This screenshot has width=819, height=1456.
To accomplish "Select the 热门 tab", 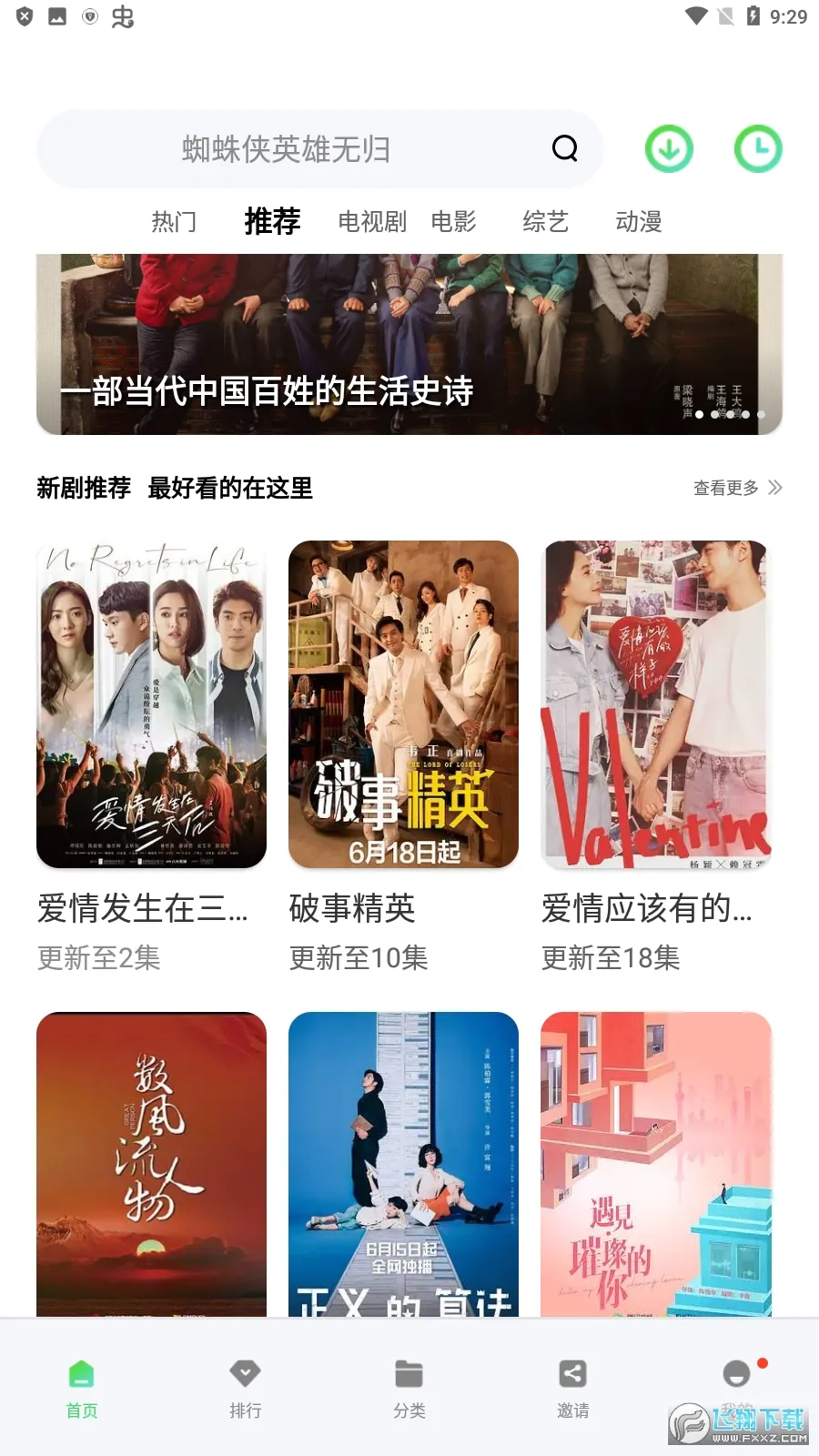I will (173, 221).
